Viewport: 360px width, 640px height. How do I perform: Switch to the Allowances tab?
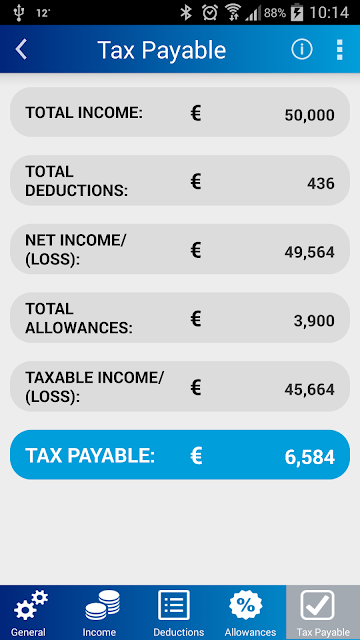[250, 613]
